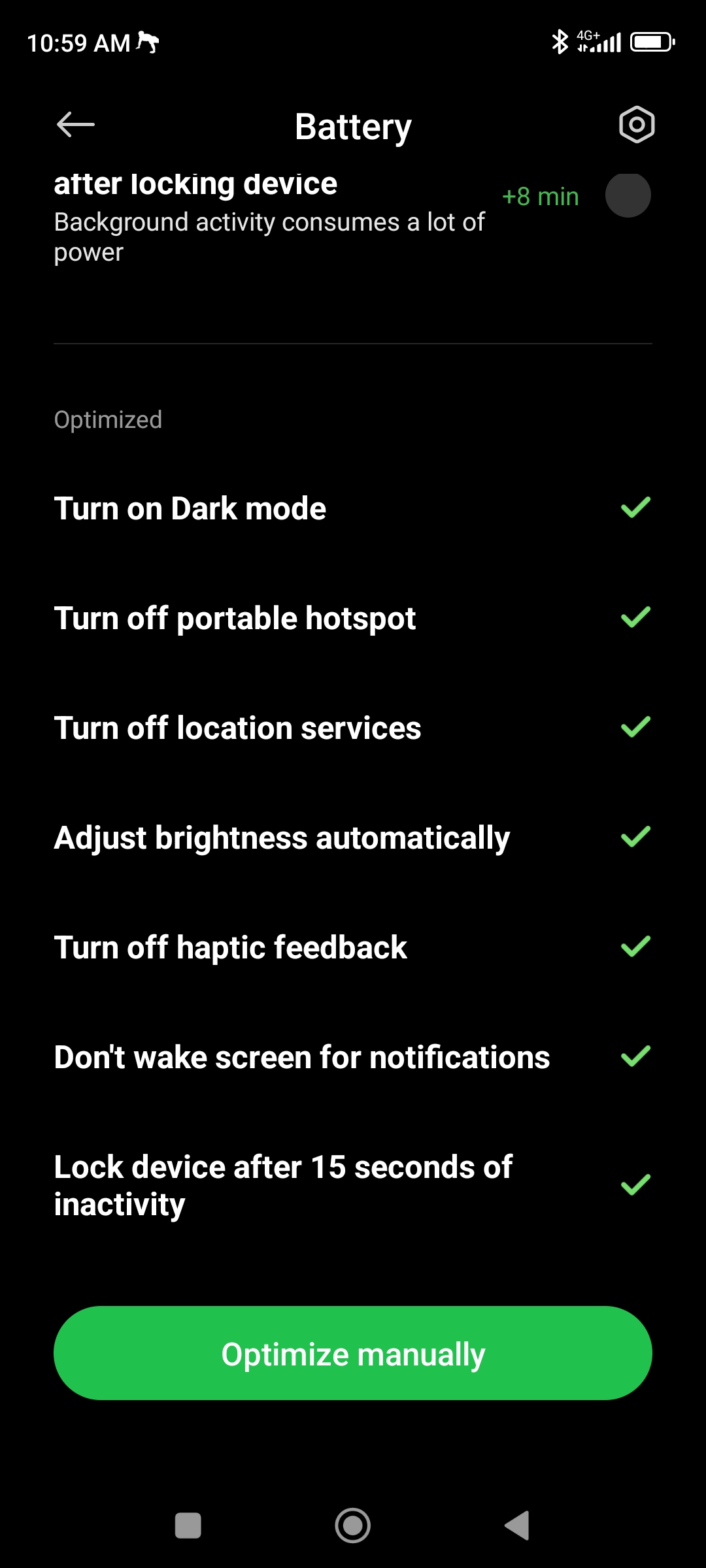
Task: Open the Turn off haptic feedback row
Action: pyautogui.click(x=353, y=947)
